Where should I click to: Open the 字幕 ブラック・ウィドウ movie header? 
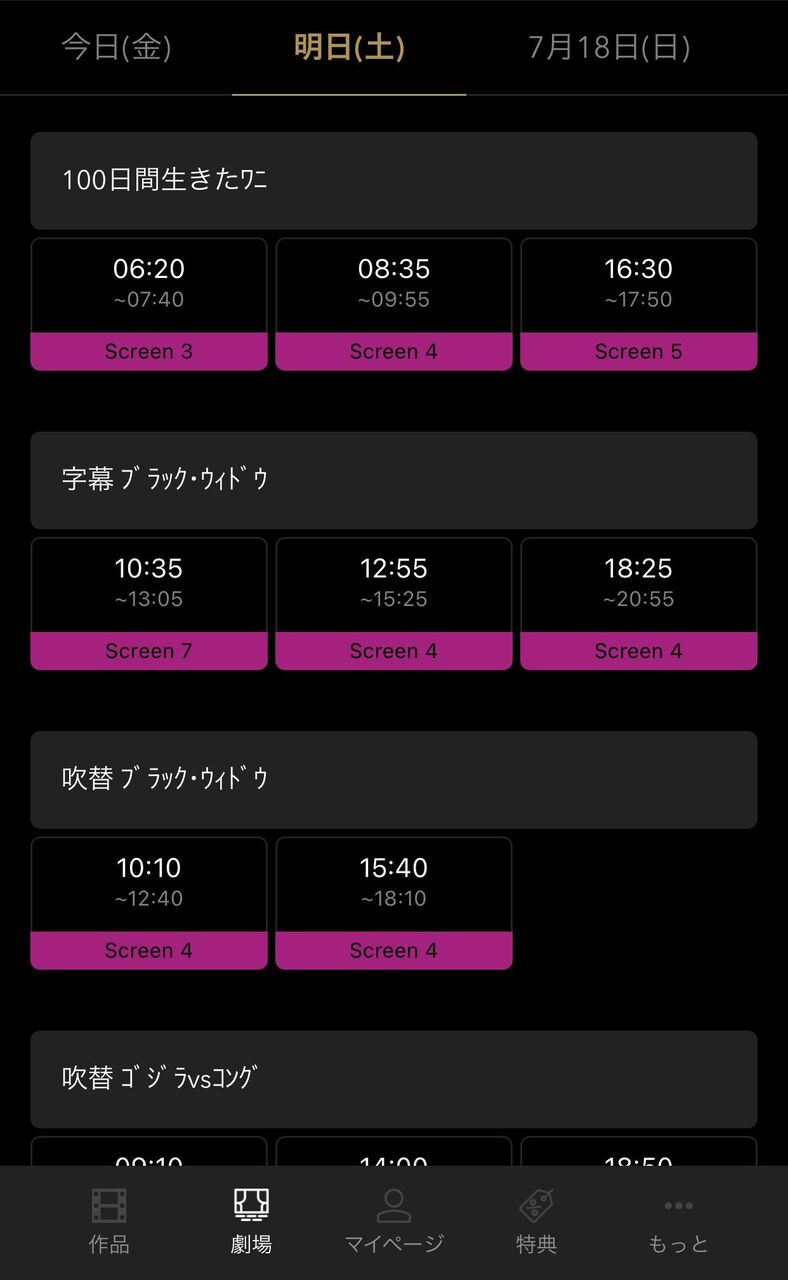click(394, 480)
